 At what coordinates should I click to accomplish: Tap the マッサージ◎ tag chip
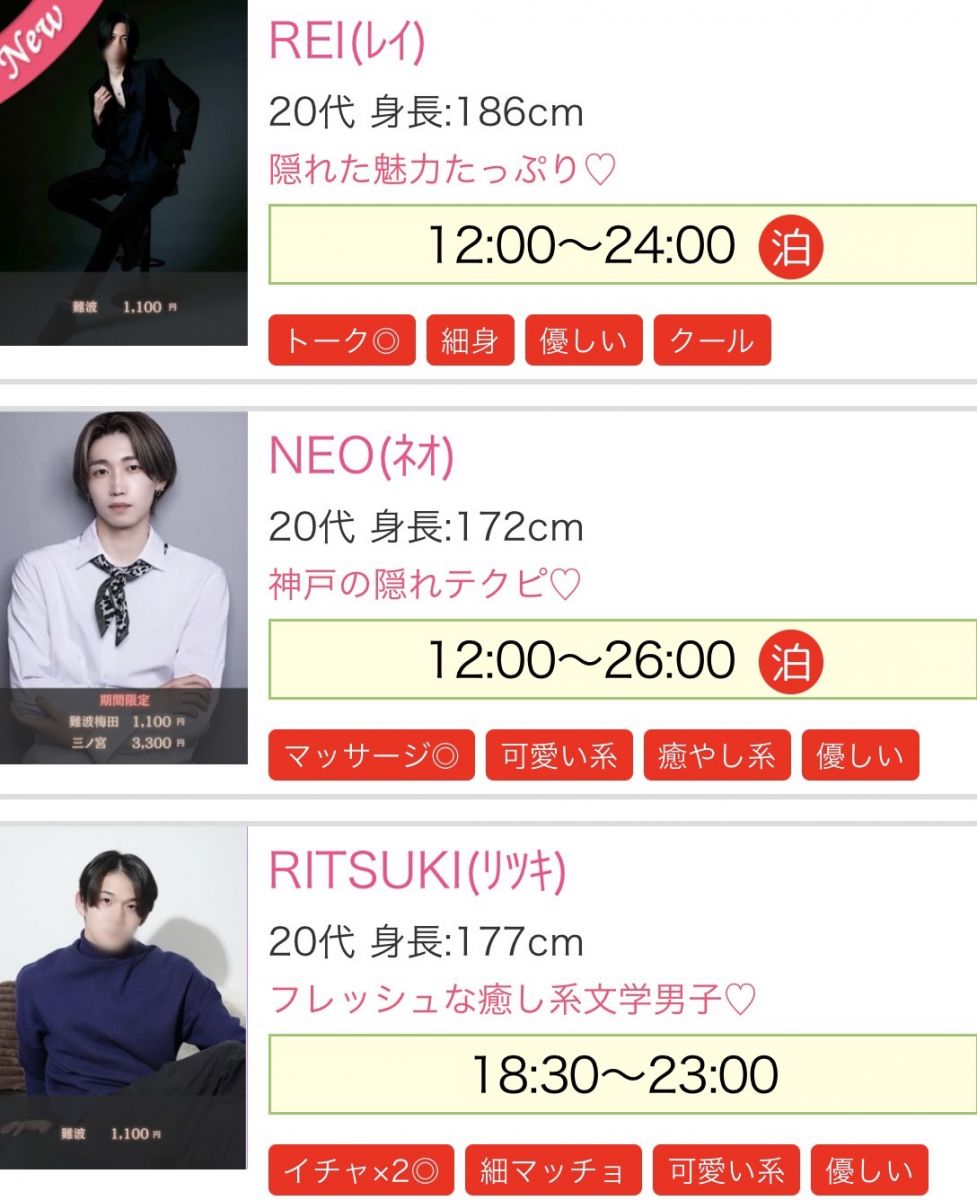pyautogui.click(x=371, y=756)
